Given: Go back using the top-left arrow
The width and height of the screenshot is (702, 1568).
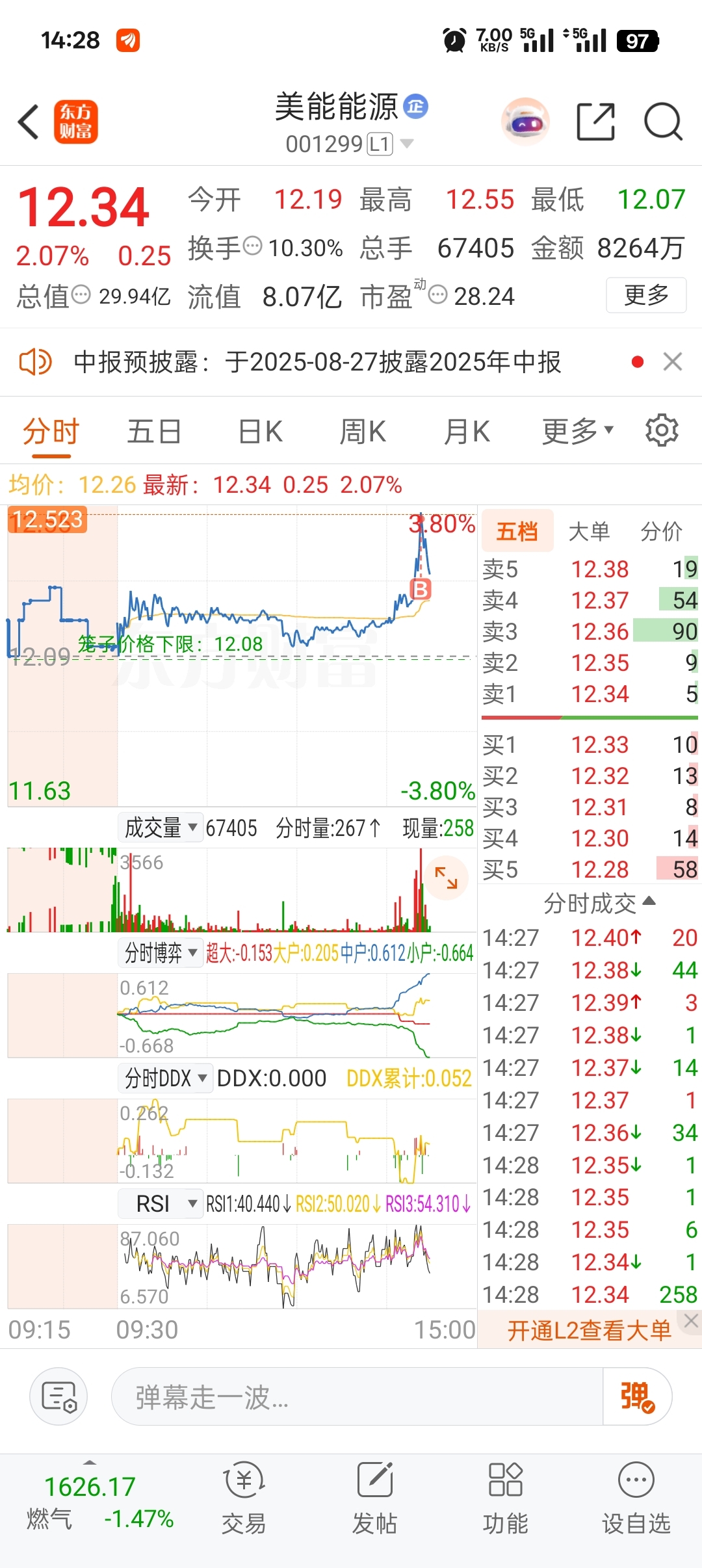Looking at the screenshot, I should click(x=29, y=122).
